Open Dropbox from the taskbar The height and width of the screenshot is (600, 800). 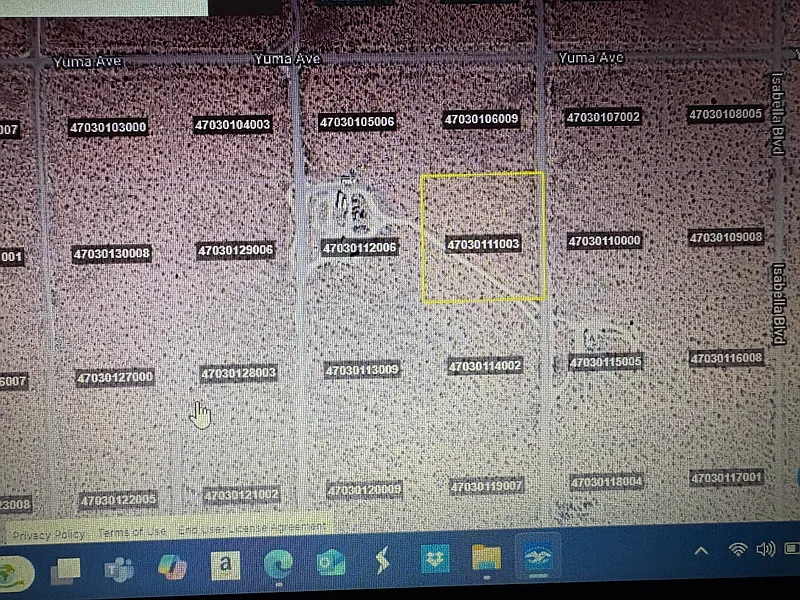click(435, 558)
